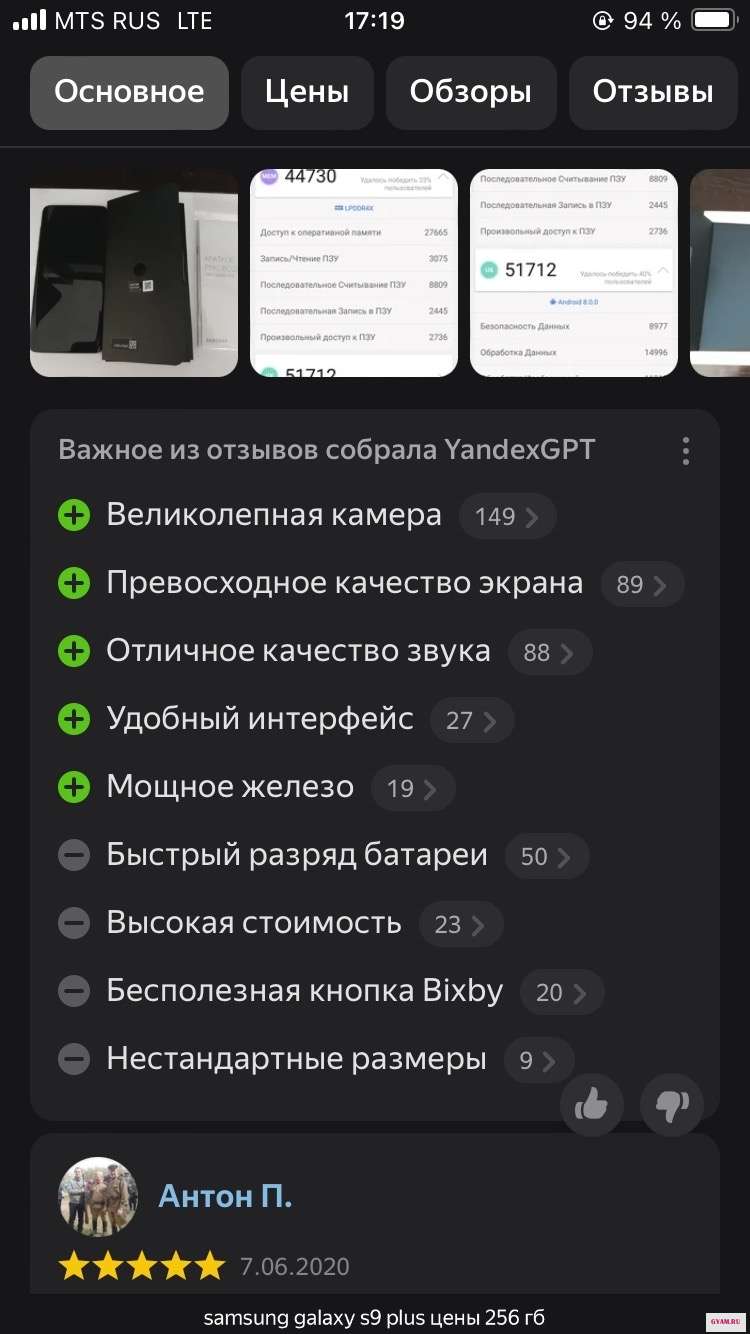Open the photo of the phone box
The image size is (750, 1334).
[134, 273]
